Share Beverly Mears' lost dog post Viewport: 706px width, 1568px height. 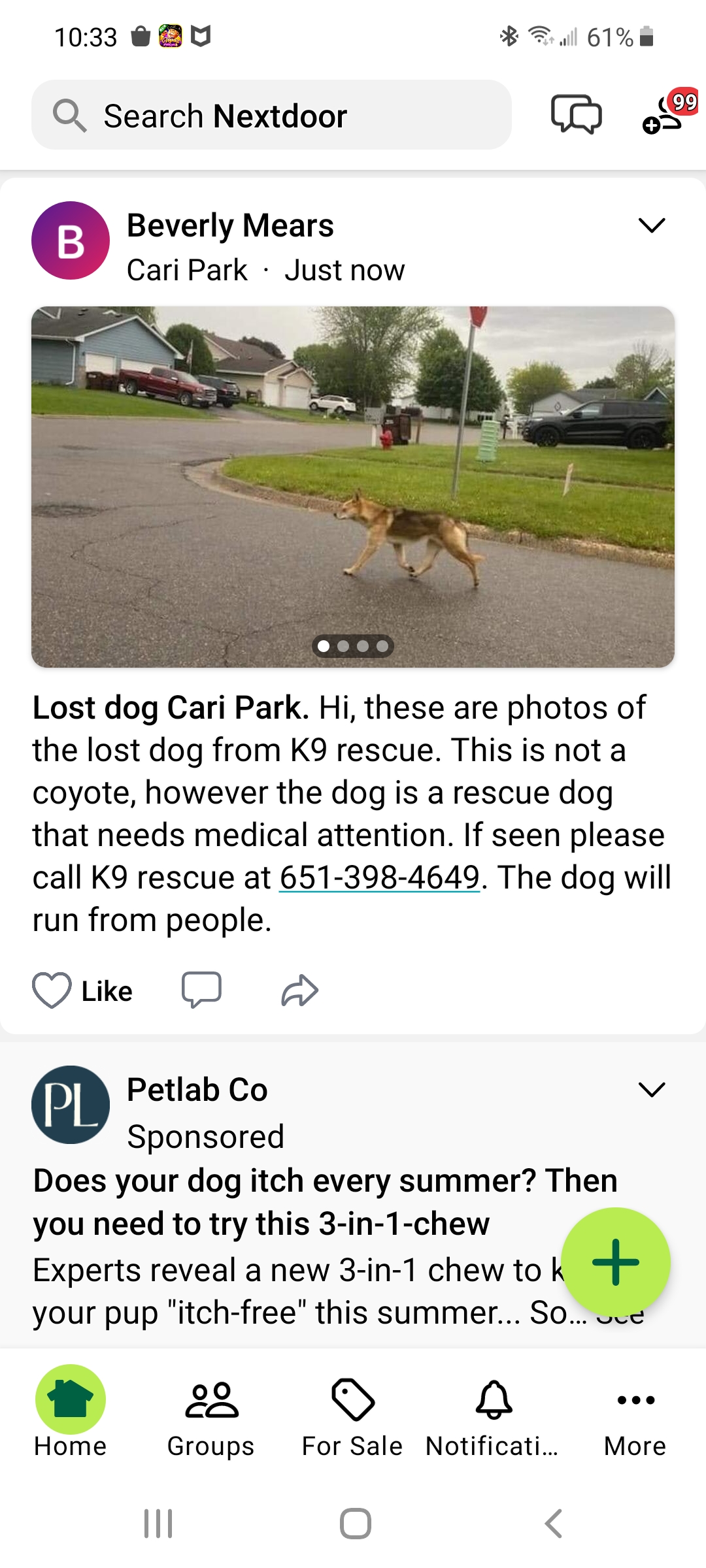tap(299, 989)
